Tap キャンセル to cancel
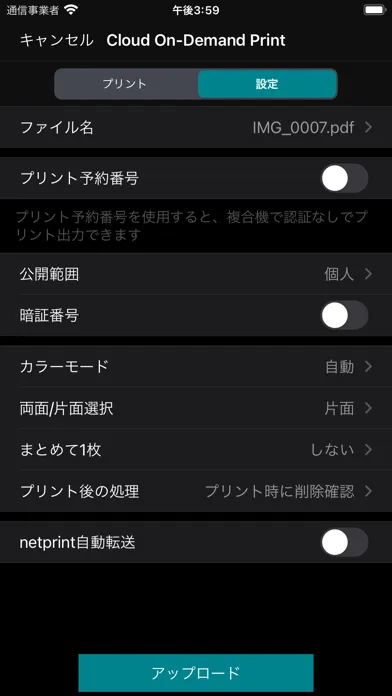Viewport: 392px width, 696px height. (57, 40)
